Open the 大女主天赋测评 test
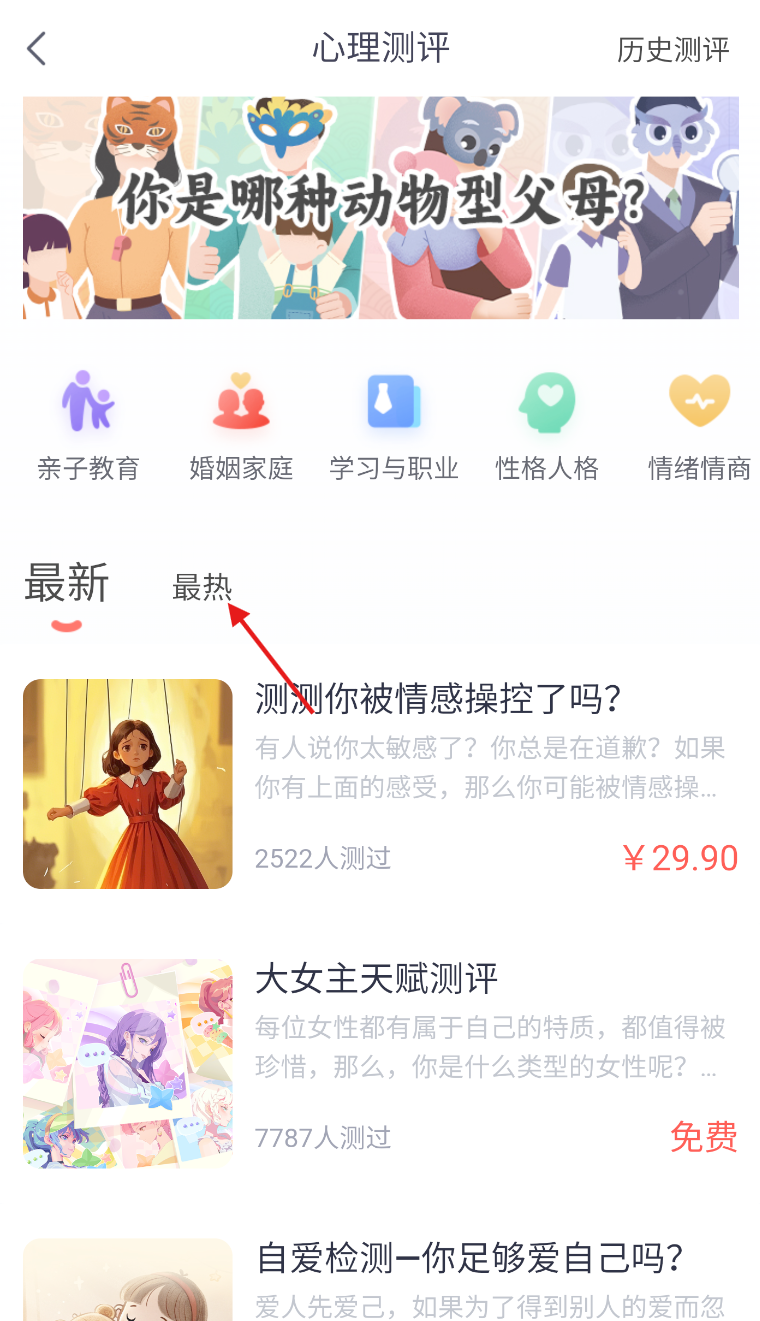The width and height of the screenshot is (760, 1321). click(x=376, y=978)
